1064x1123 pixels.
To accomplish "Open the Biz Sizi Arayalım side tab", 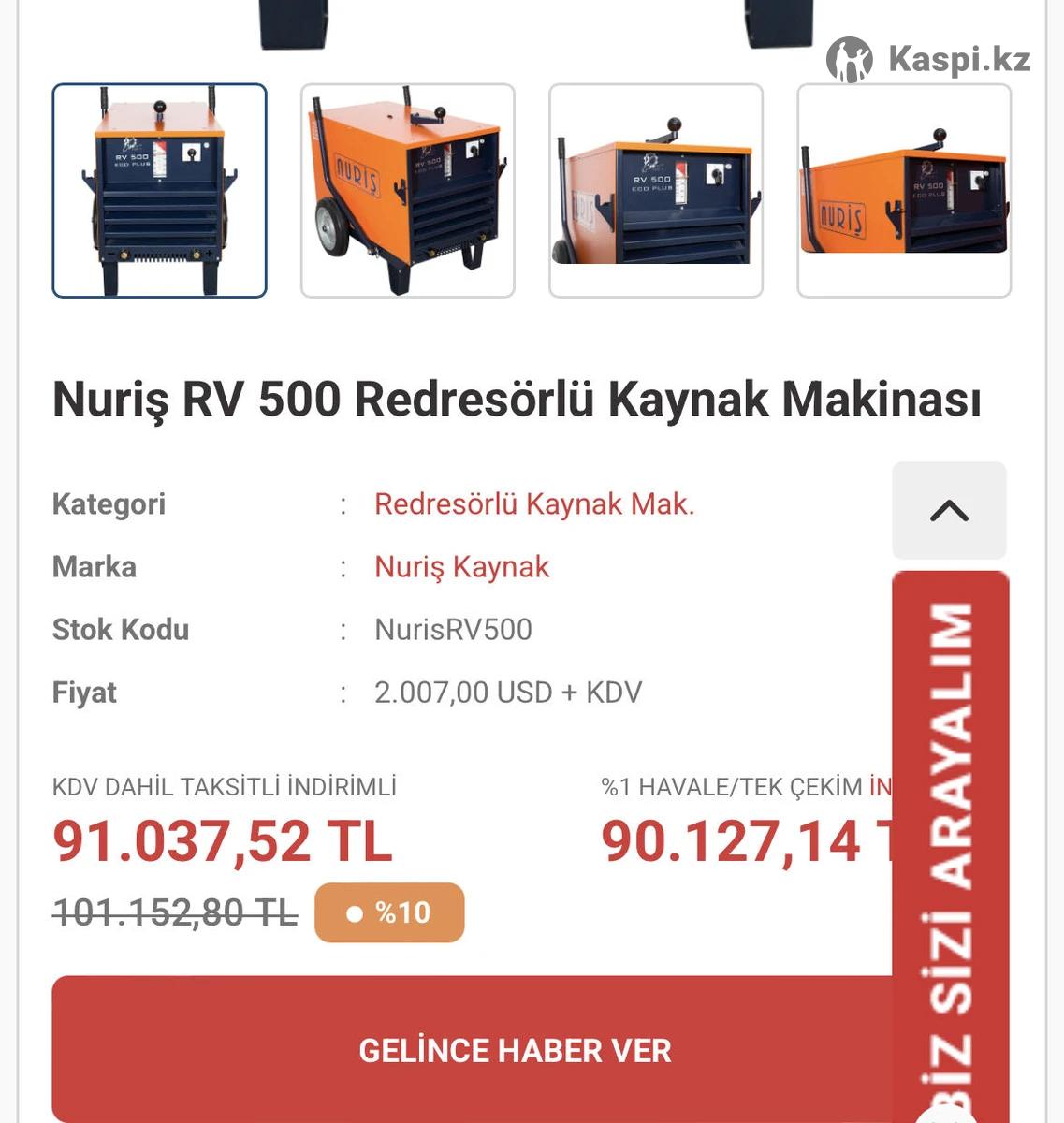I will pos(950,842).
